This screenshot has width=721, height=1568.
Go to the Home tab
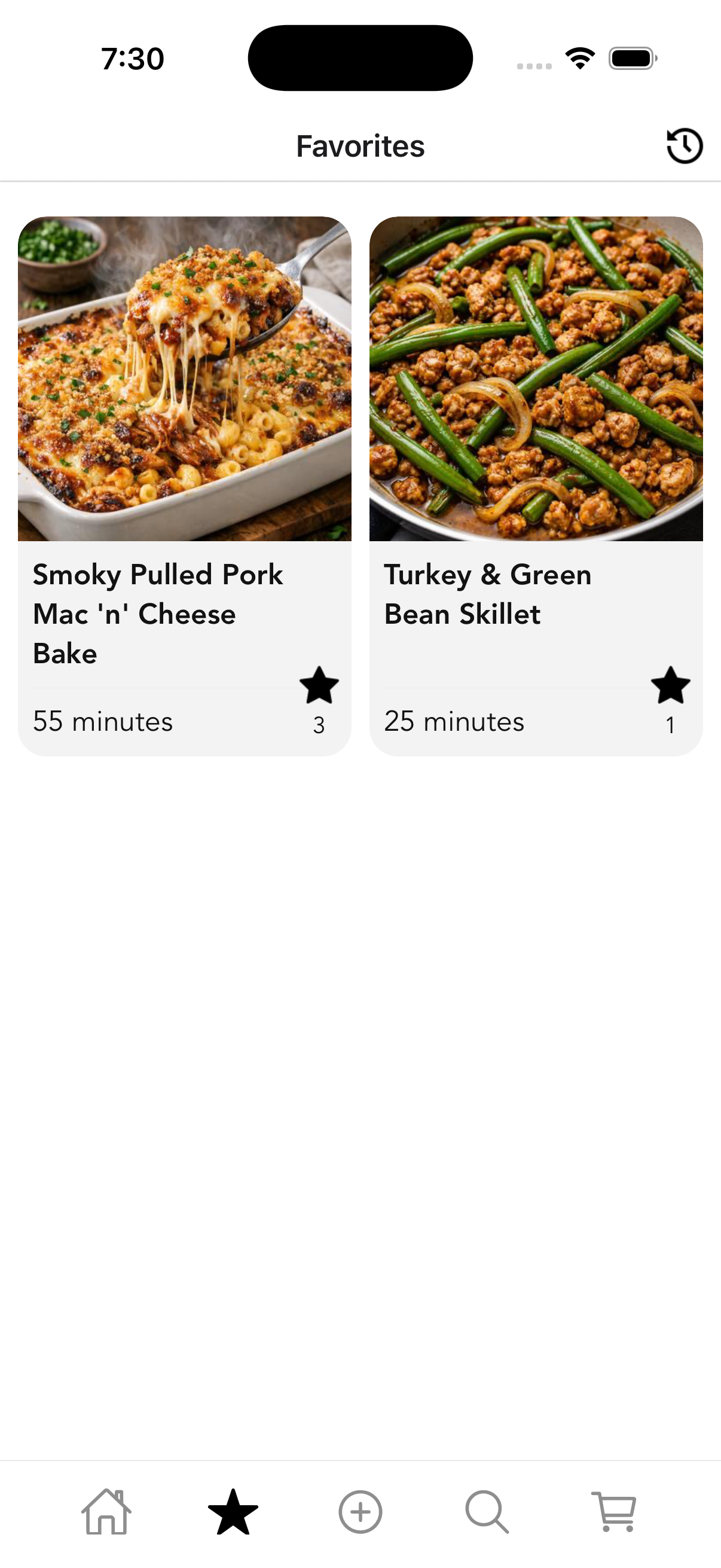tap(106, 1512)
